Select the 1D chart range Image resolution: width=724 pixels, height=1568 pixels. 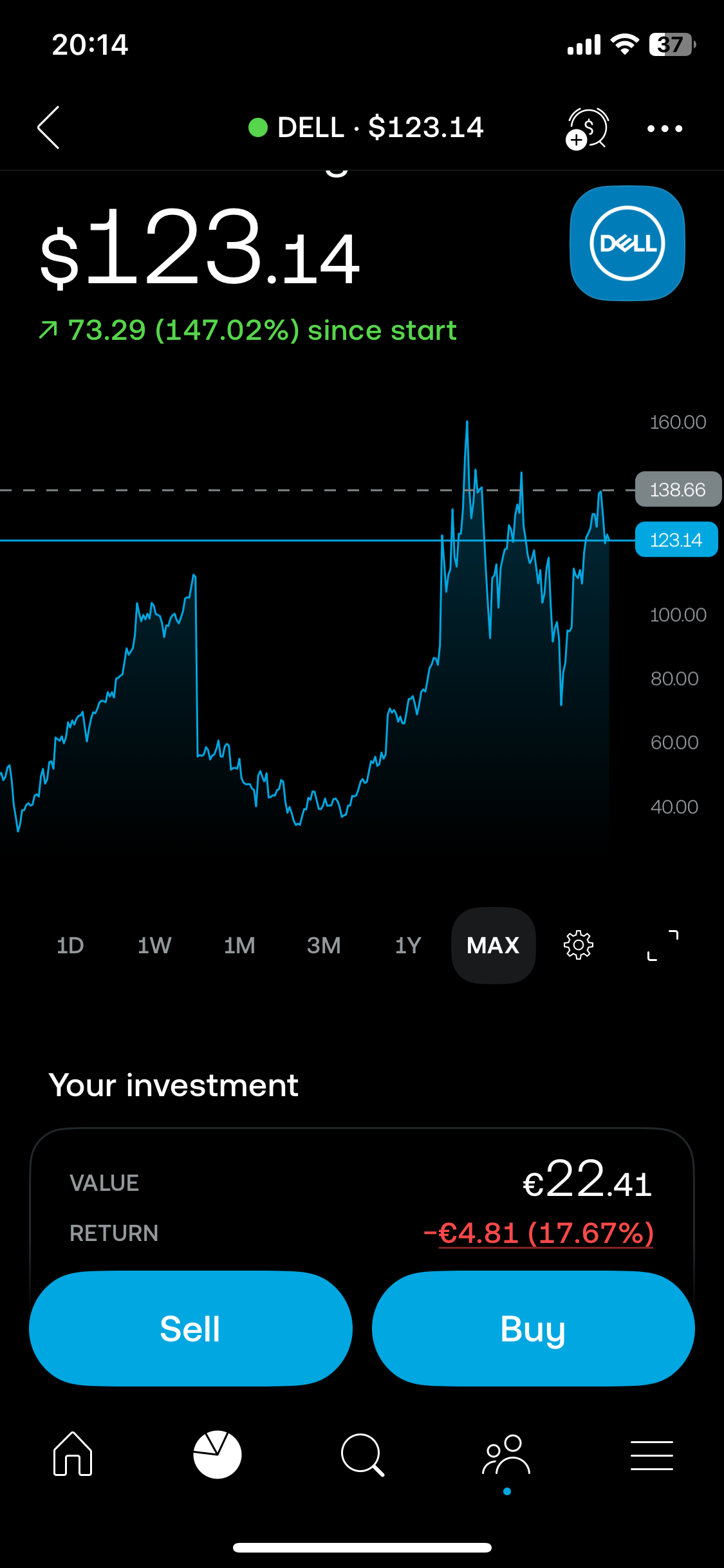pyautogui.click(x=70, y=945)
